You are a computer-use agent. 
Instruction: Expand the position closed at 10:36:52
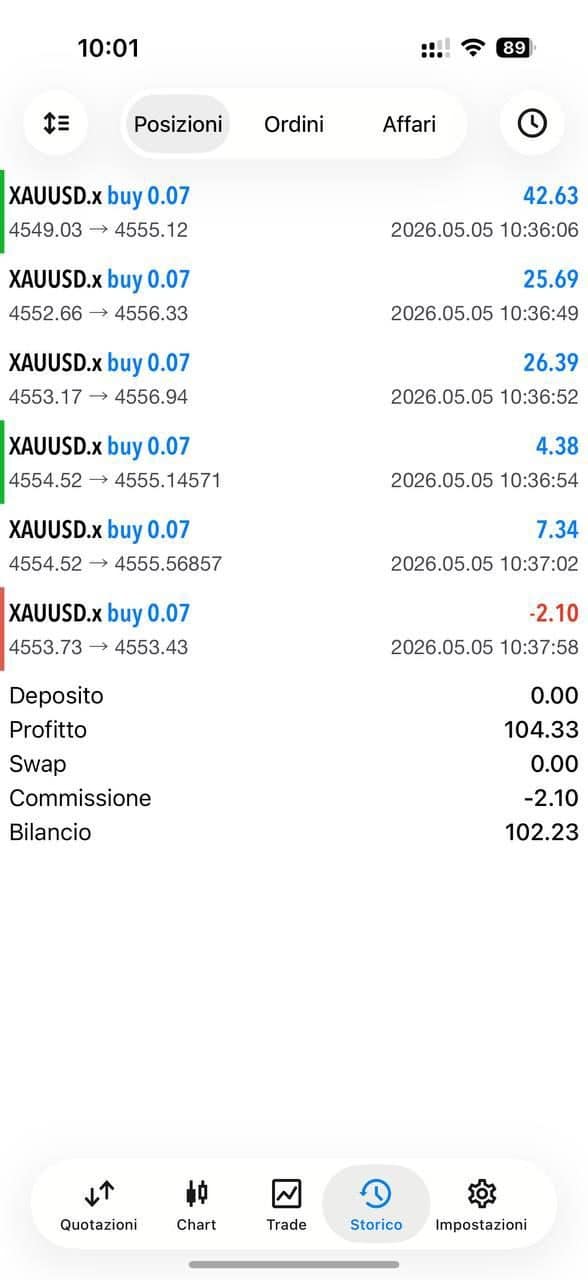click(x=294, y=379)
